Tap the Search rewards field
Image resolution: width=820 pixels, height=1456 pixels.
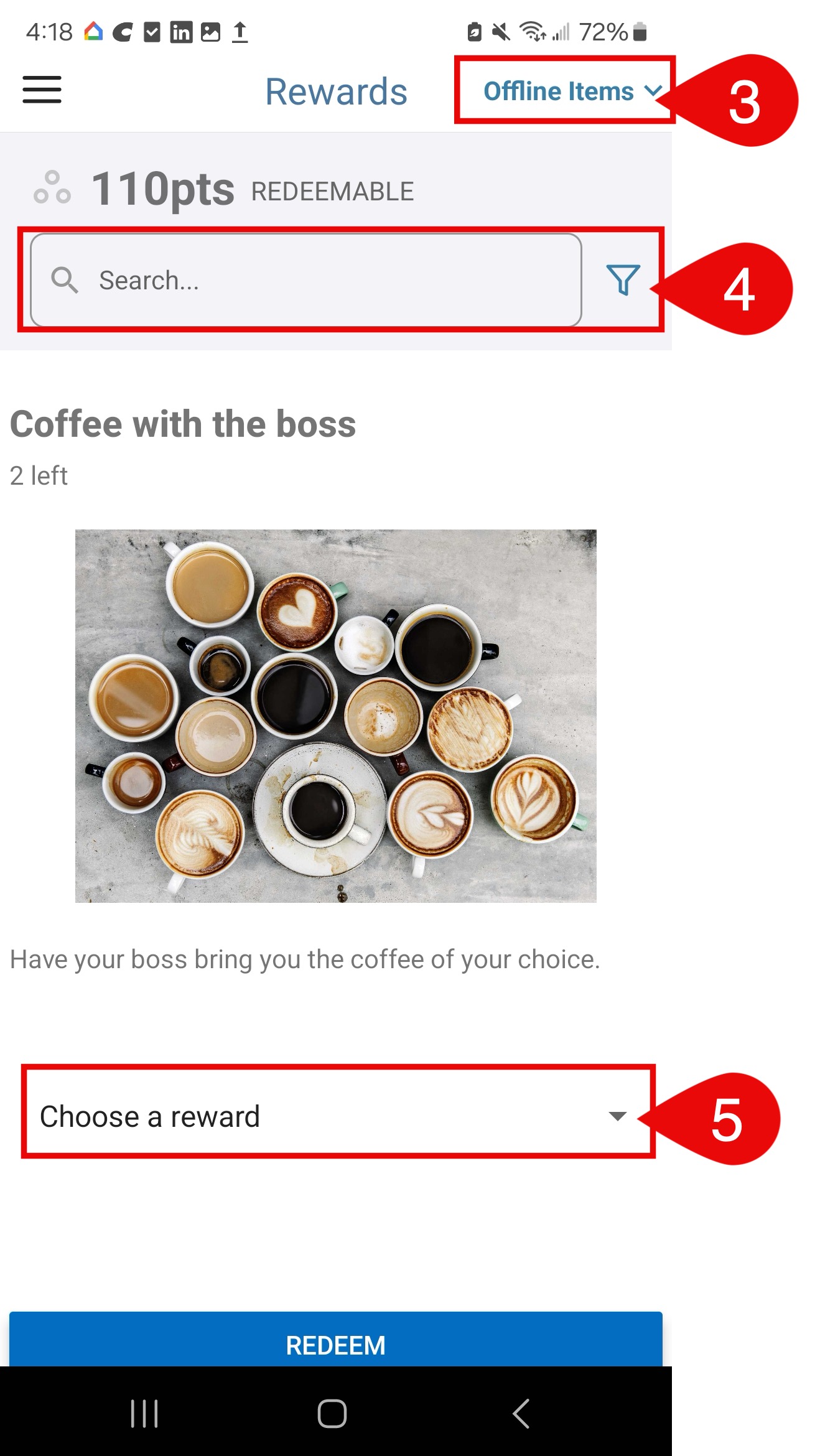tap(306, 280)
